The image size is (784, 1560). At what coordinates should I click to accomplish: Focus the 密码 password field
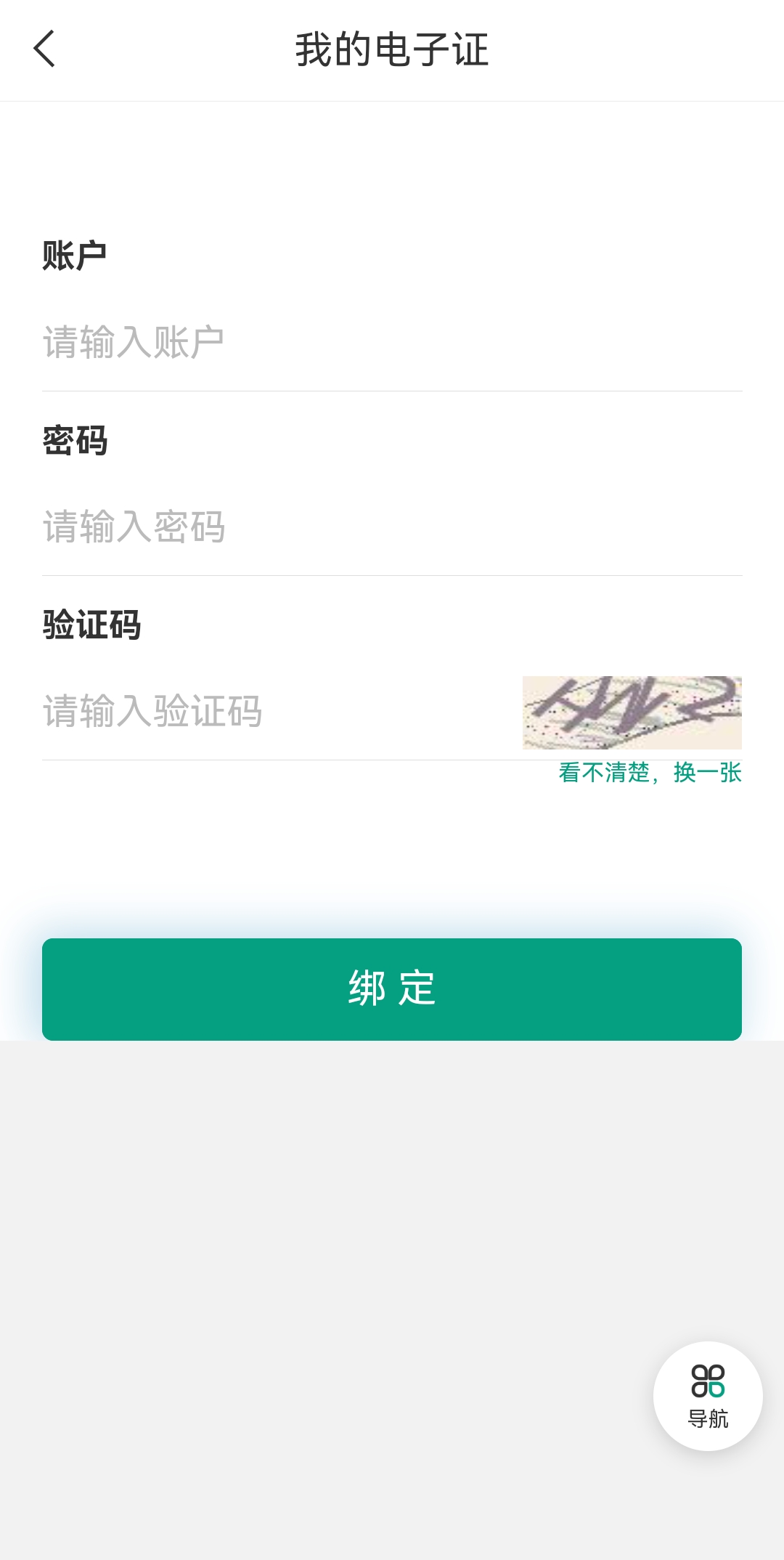pos(392,527)
